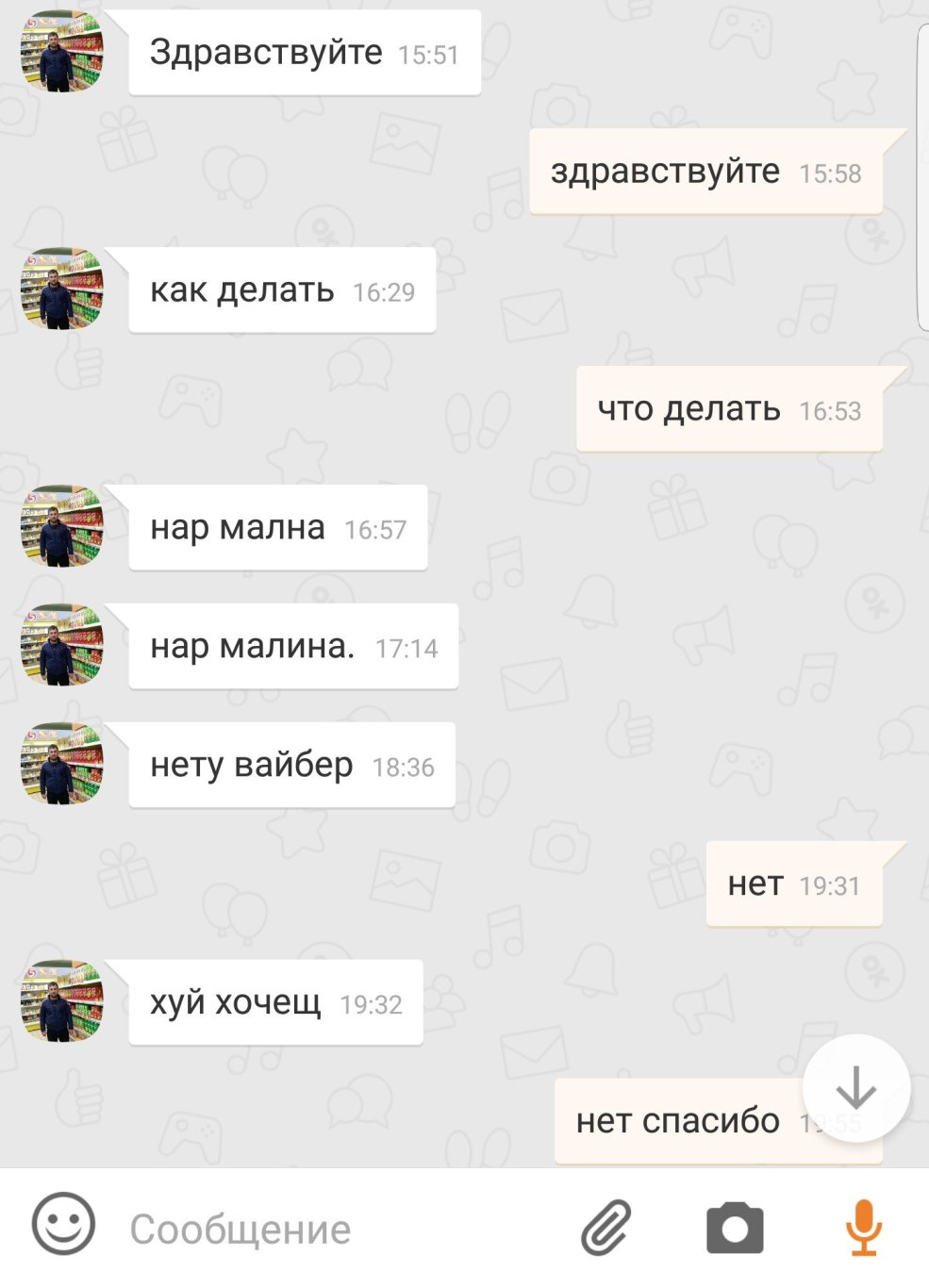This screenshot has height=1288, width=929.
Task: Open the emoji picker
Action: click(63, 1226)
